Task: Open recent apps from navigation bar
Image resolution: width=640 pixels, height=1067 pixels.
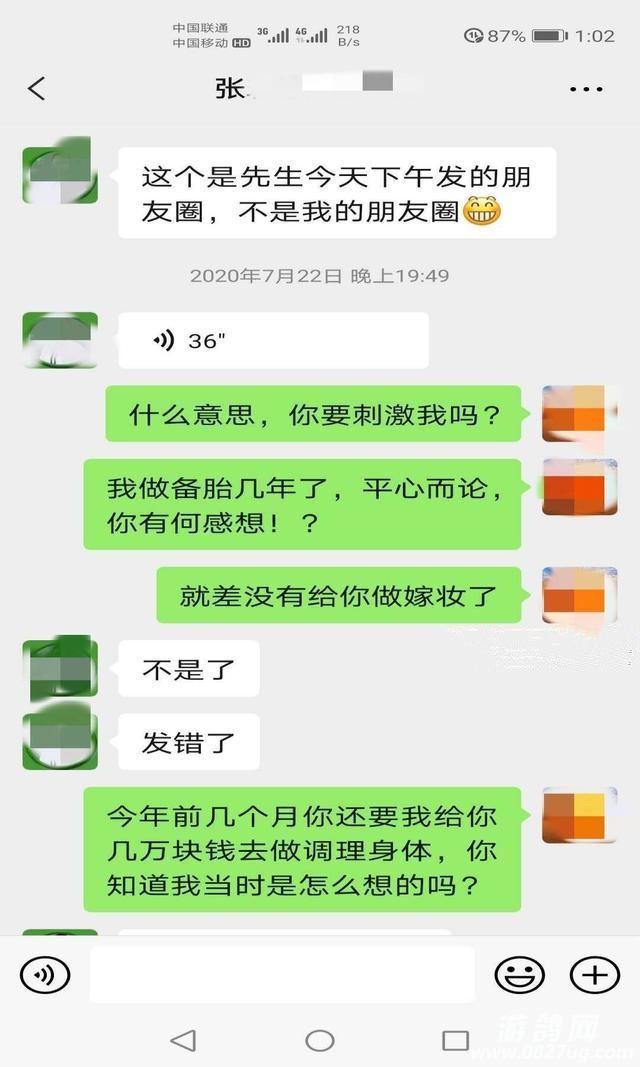Action: [x=455, y=1040]
